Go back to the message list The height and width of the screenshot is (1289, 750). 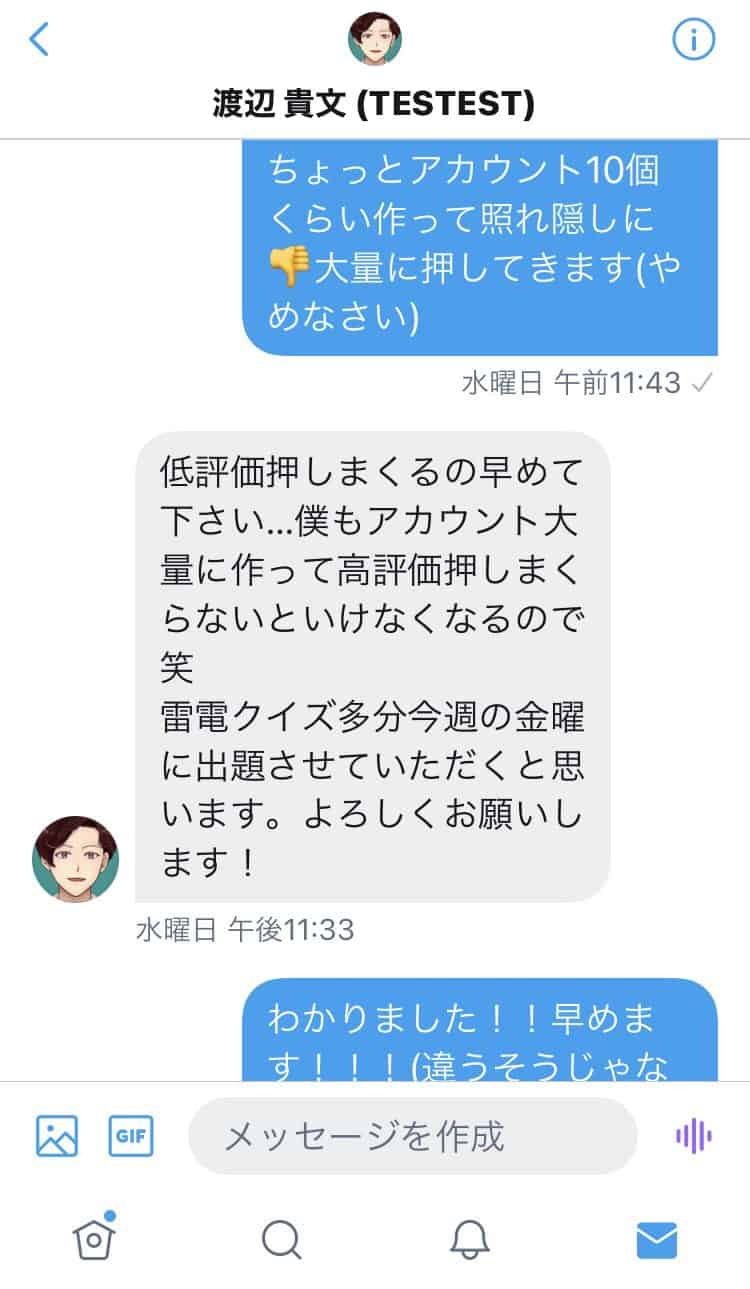click(39, 40)
